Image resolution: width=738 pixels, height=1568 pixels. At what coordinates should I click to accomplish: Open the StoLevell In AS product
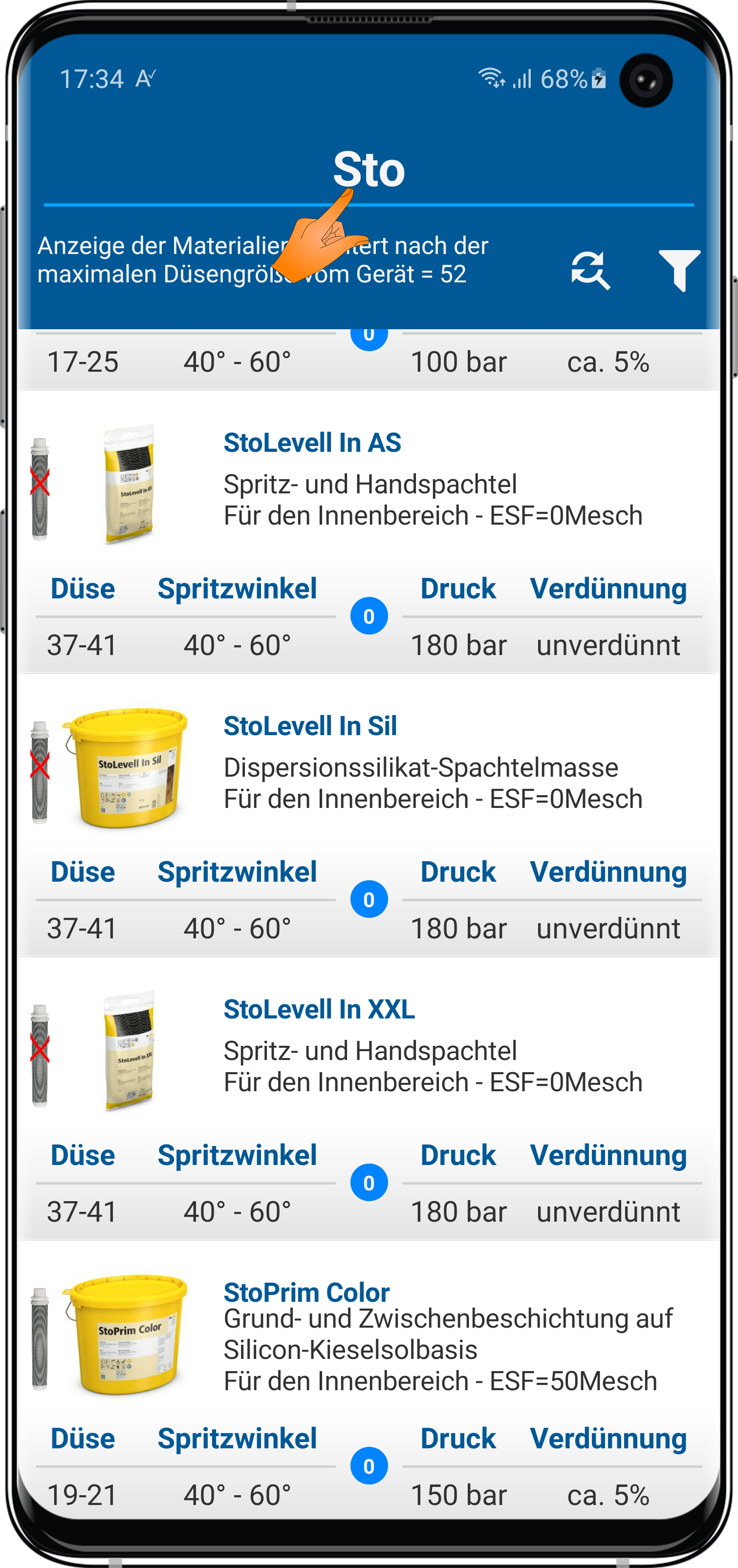point(312,443)
